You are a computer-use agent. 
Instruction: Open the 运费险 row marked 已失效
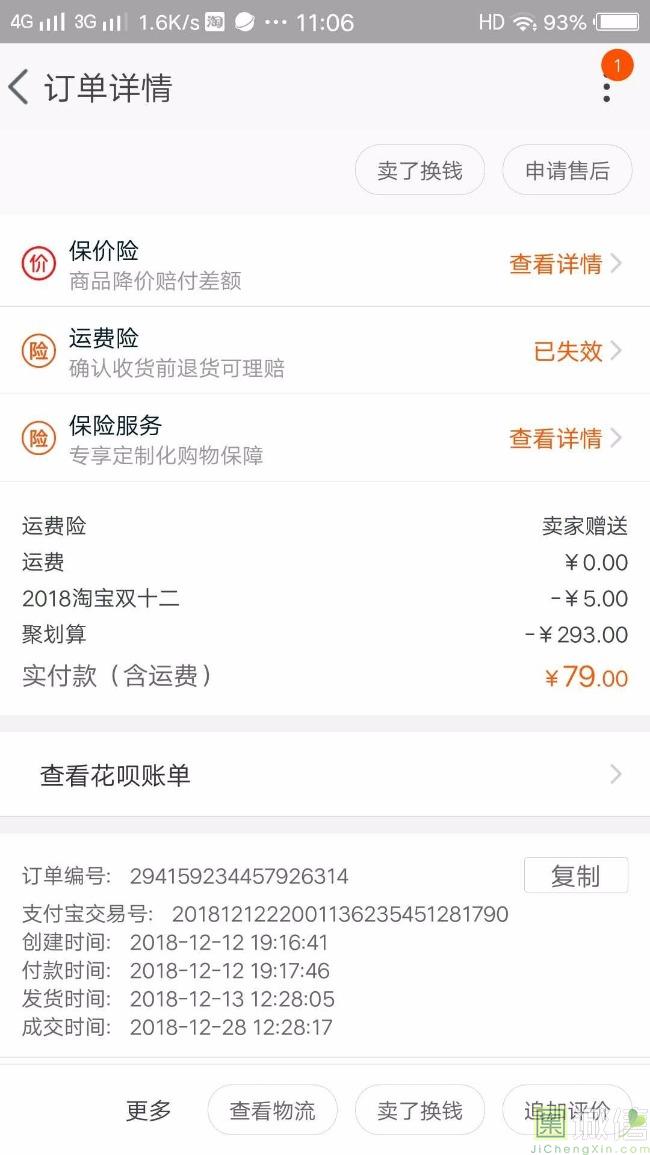coord(325,351)
